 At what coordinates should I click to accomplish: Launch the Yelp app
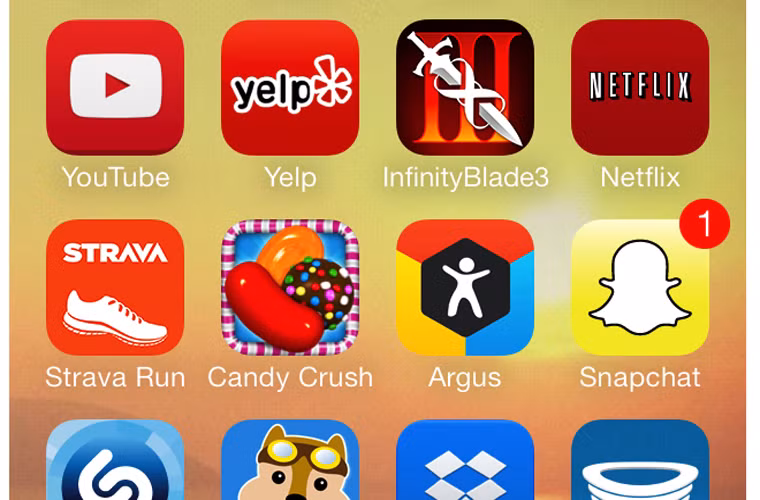click(x=290, y=88)
